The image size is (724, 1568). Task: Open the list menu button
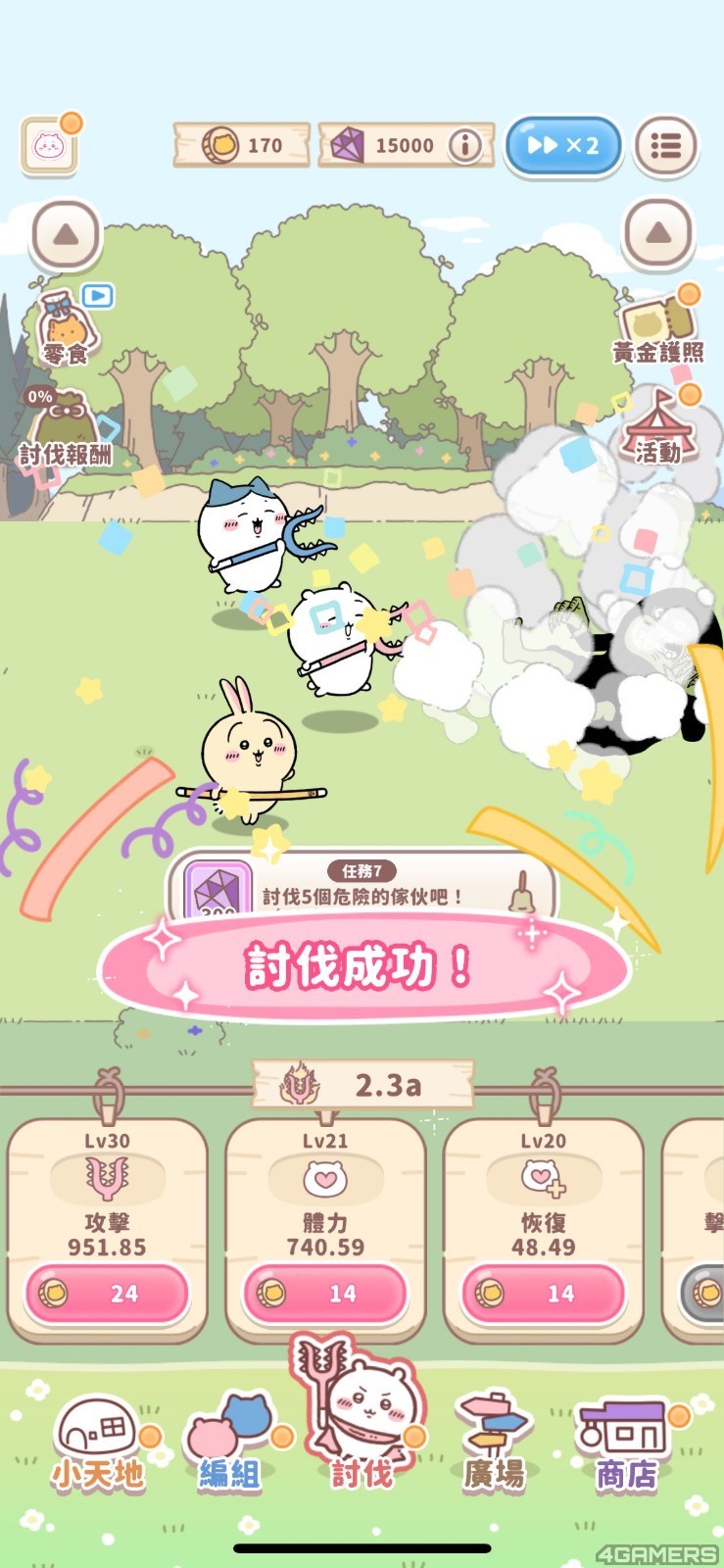[x=665, y=146]
